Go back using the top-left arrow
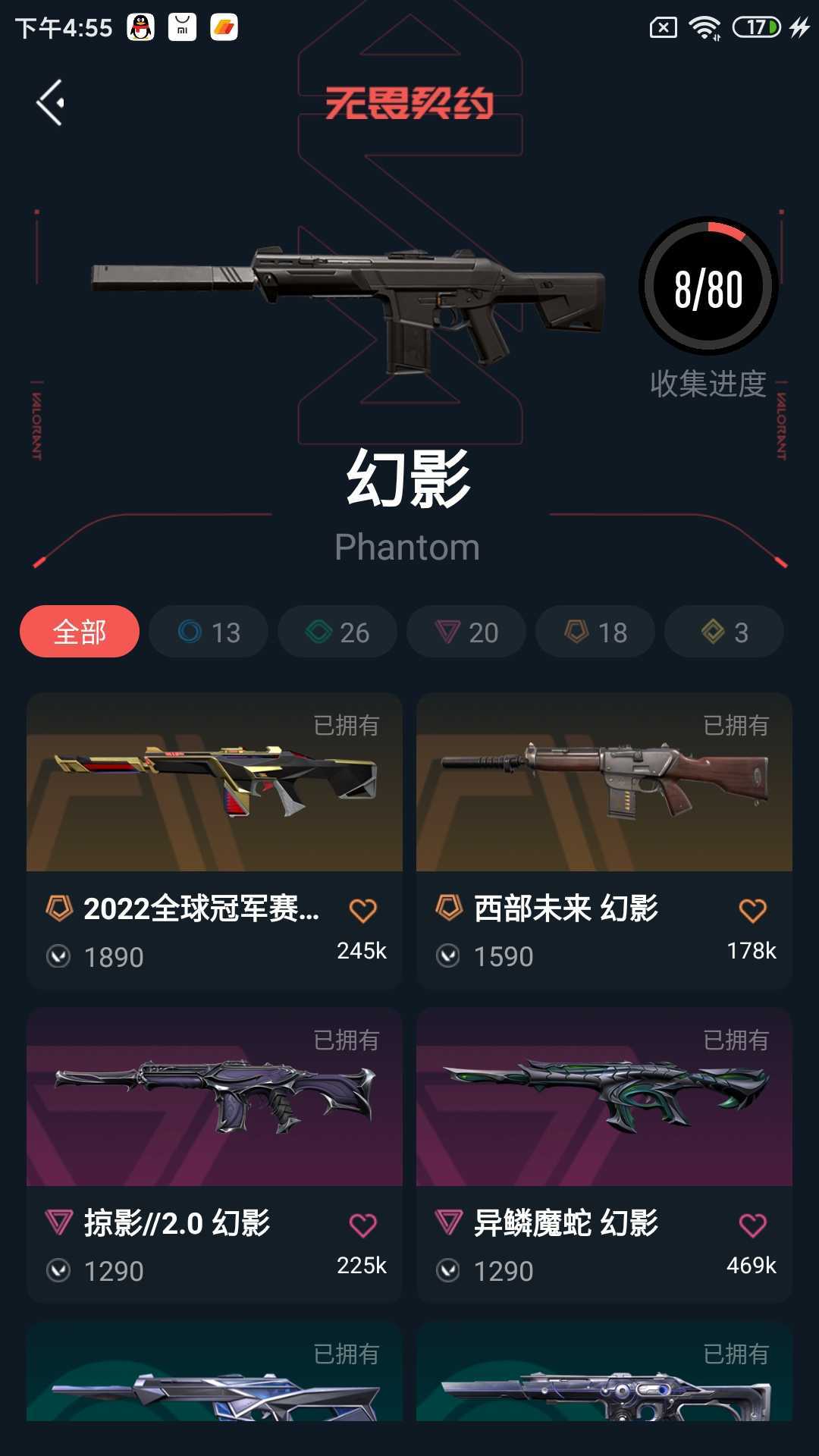Viewport: 819px width, 1456px height. coord(50,102)
